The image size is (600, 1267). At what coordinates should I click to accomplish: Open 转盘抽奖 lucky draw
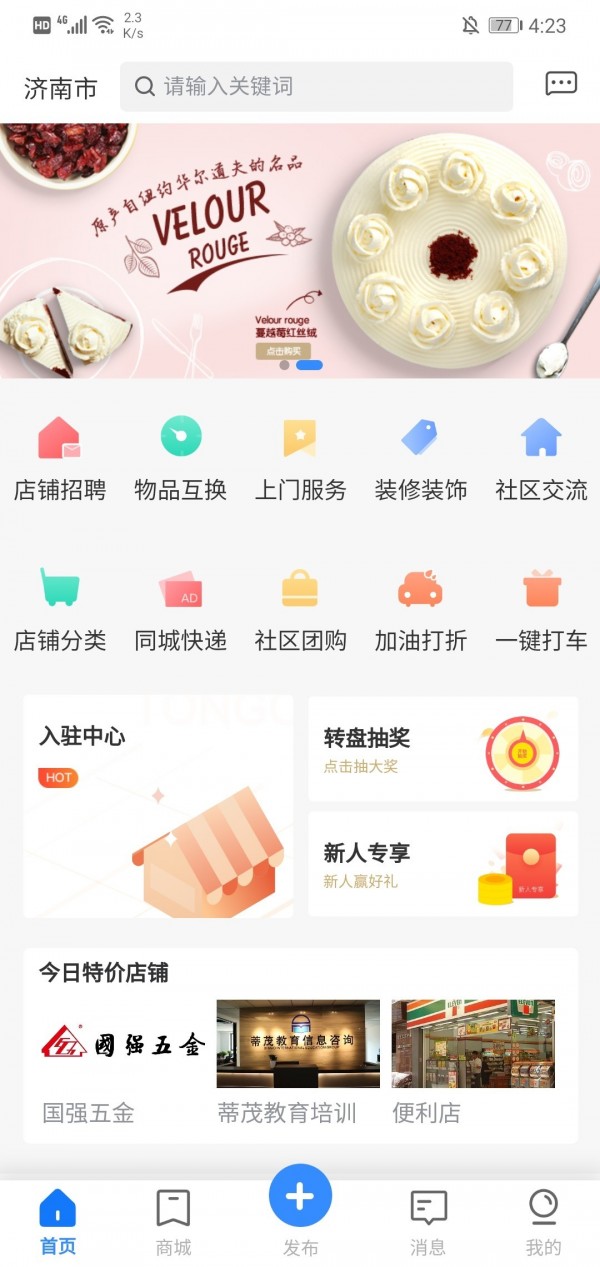(442, 749)
